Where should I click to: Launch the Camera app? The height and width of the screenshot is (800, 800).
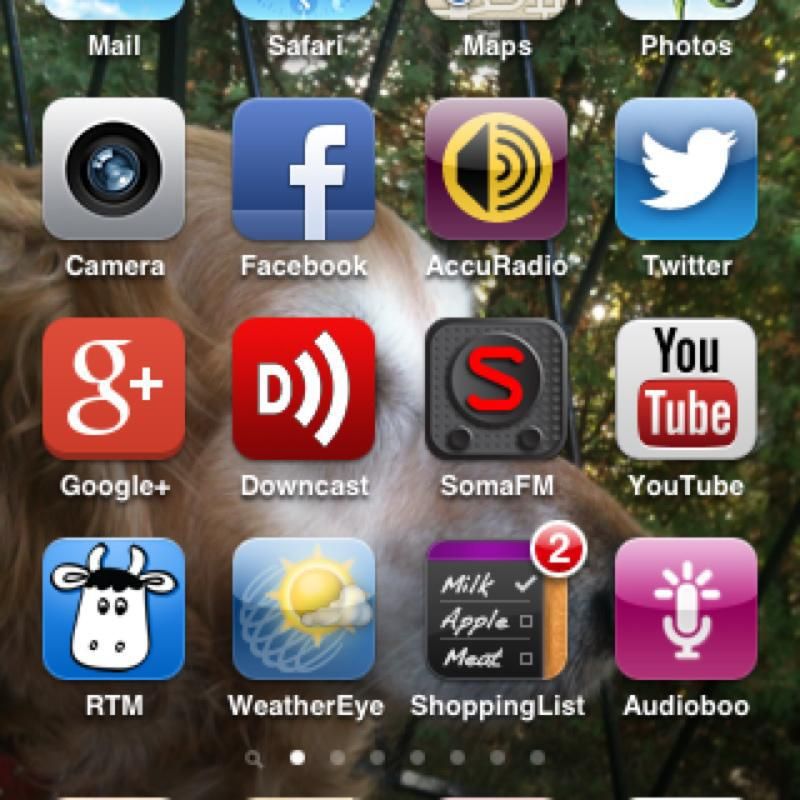click(113, 169)
